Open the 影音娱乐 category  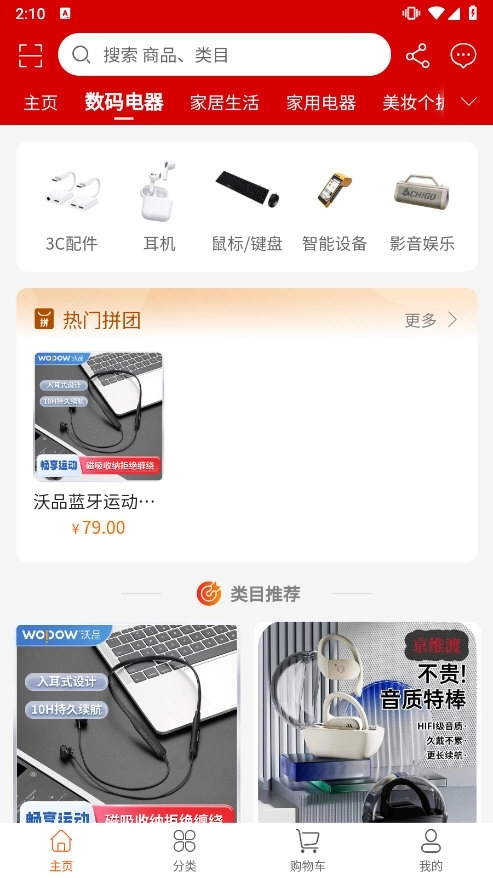(x=422, y=207)
